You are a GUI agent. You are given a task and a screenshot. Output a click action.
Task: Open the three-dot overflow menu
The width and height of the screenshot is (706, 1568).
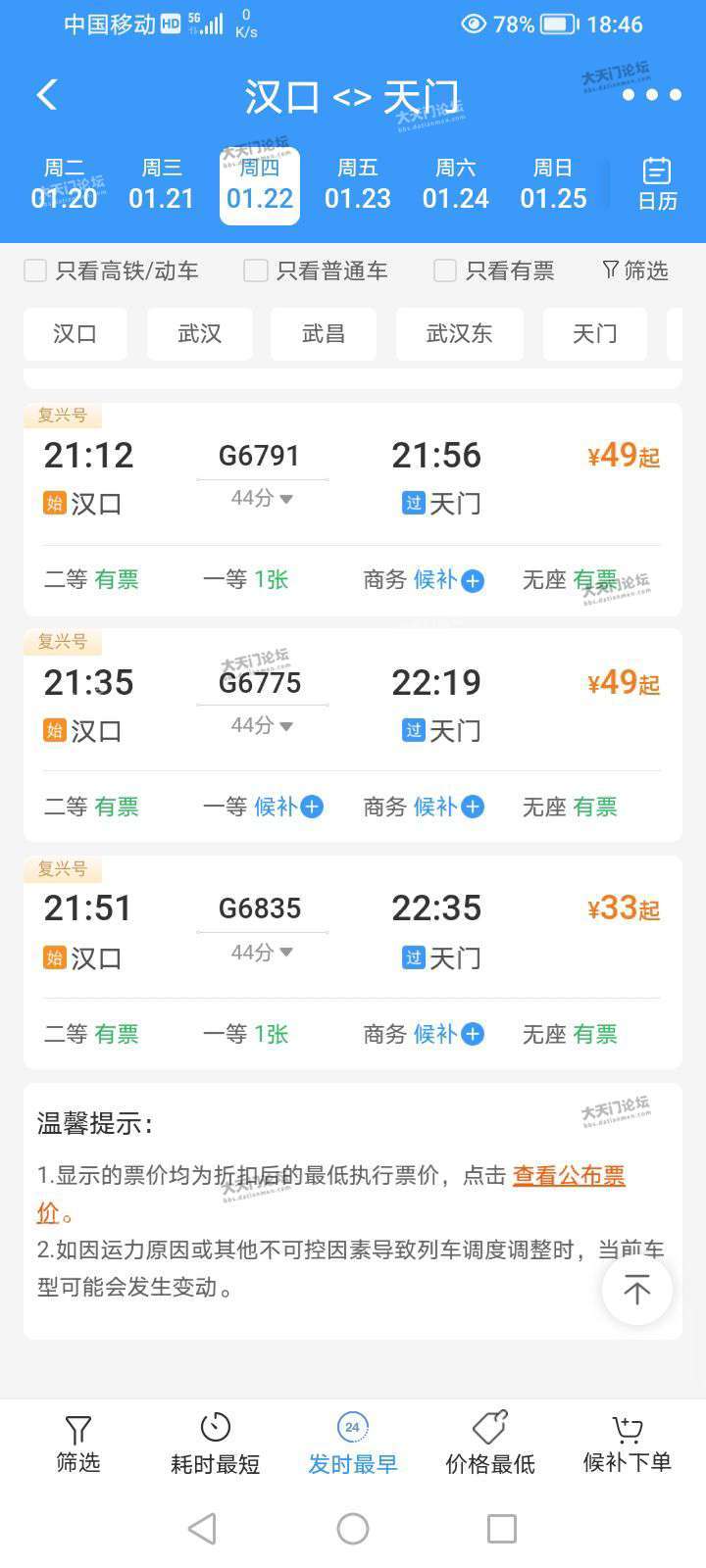point(651,95)
